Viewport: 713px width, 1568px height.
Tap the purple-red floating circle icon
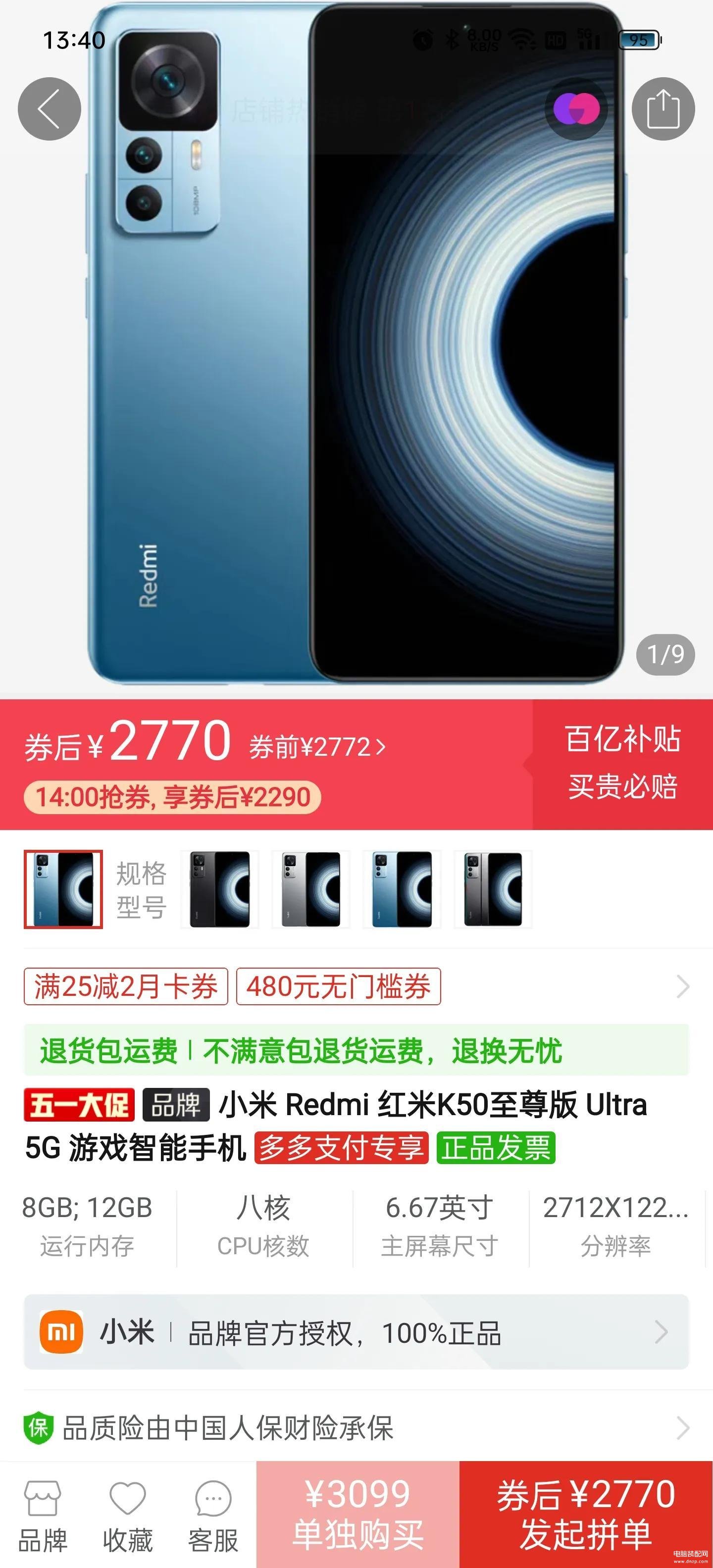click(x=576, y=109)
